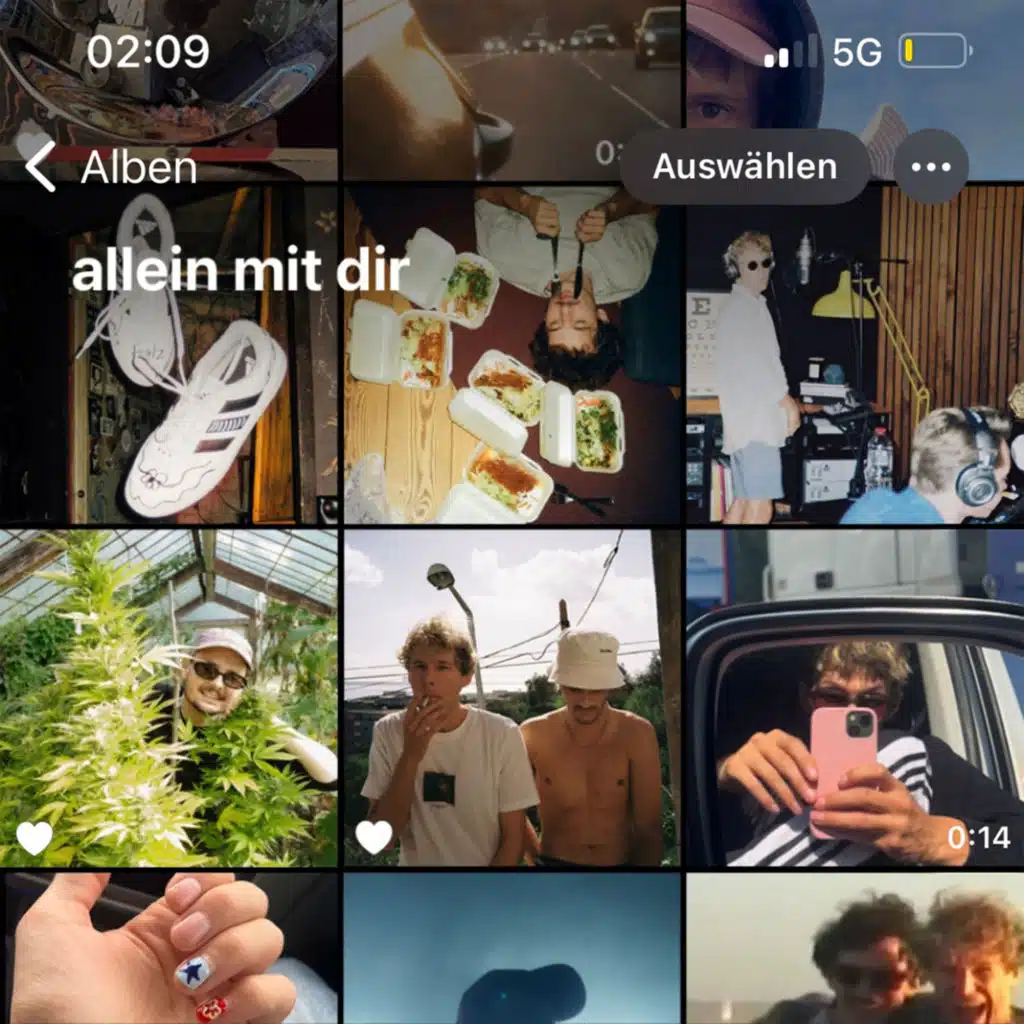The height and width of the screenshot is (1024, 1024).
Task: View the greenhouse plant photo
Action: coord(168,697)
